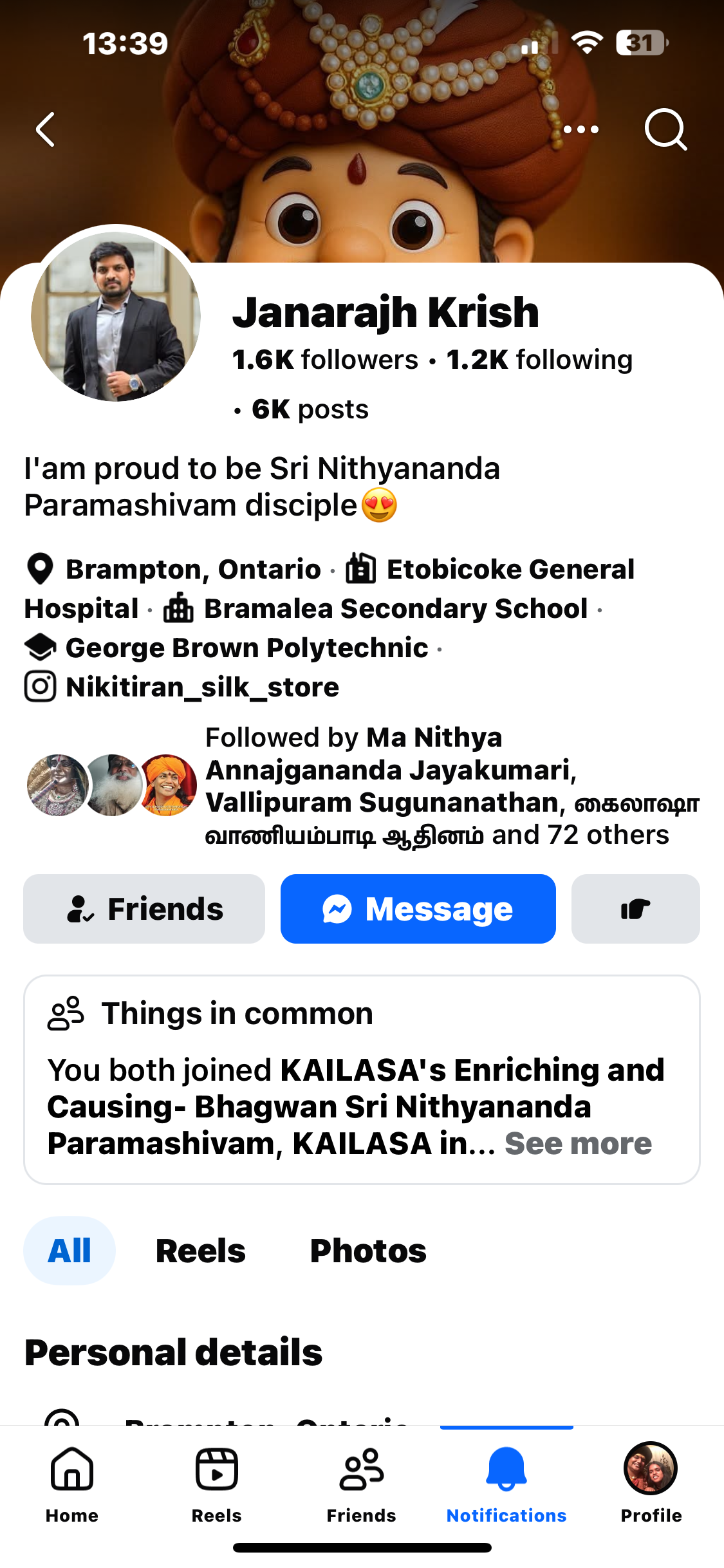Switch to the Reels filter tab
The image size is (724, 1568).
coord(201,1251)
